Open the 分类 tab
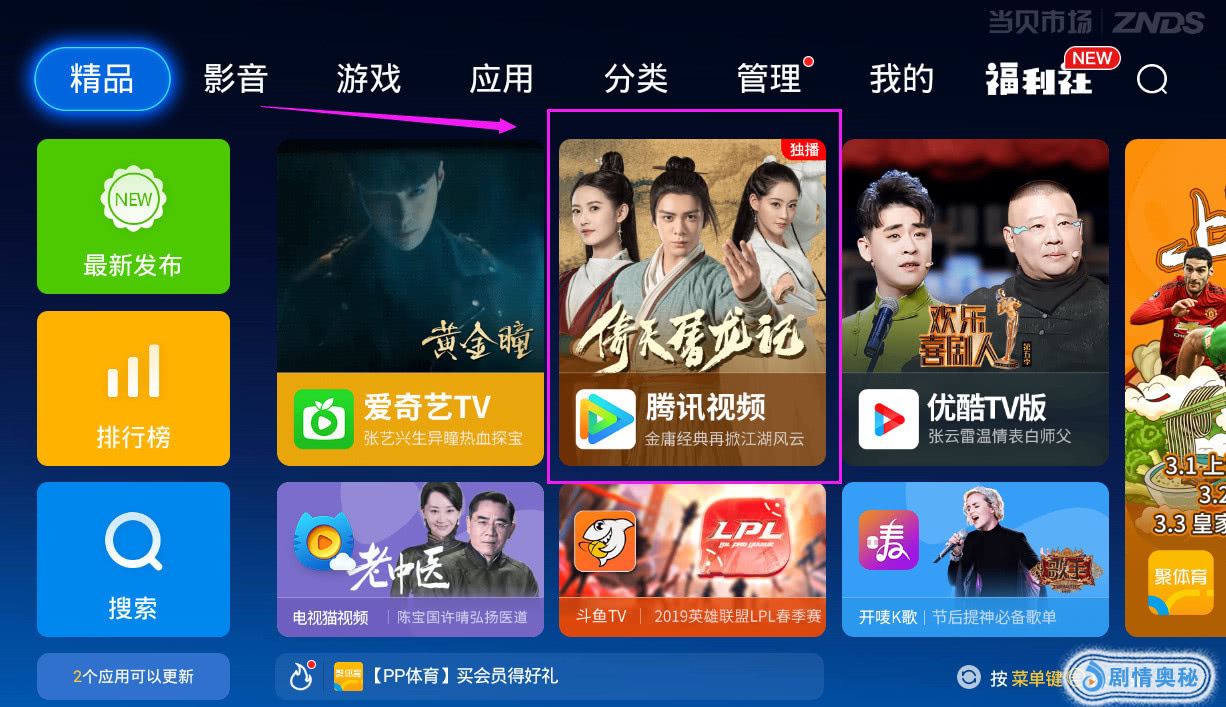 (636, 79)
